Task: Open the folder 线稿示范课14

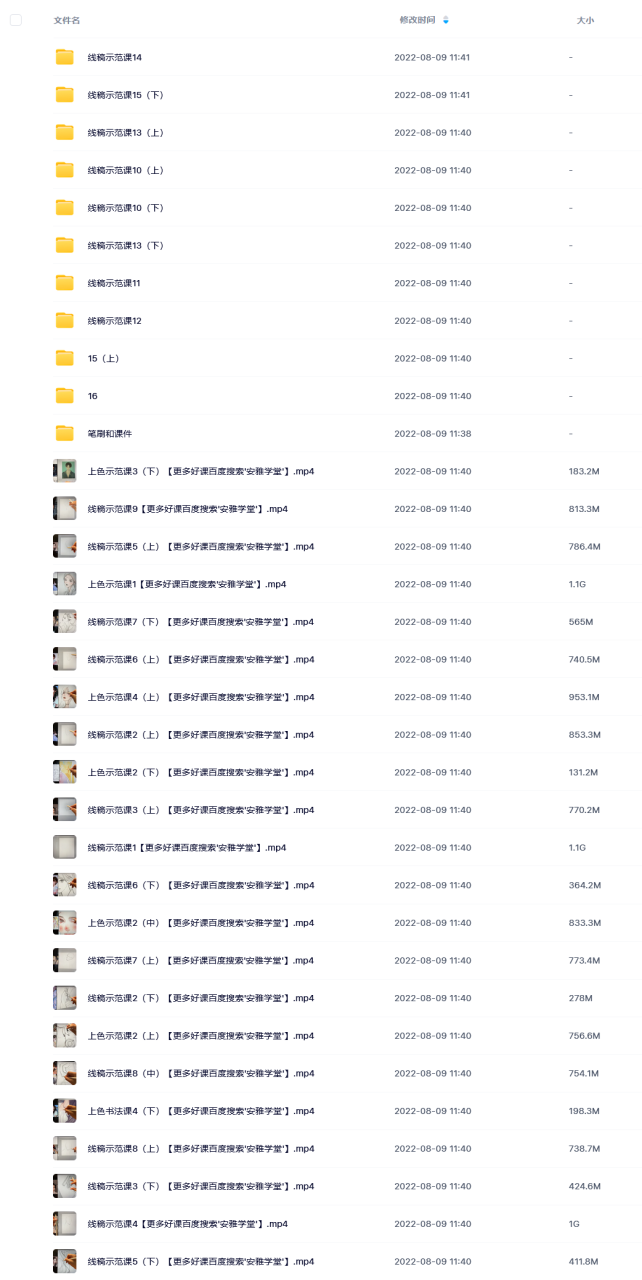Action: (114, 57)
